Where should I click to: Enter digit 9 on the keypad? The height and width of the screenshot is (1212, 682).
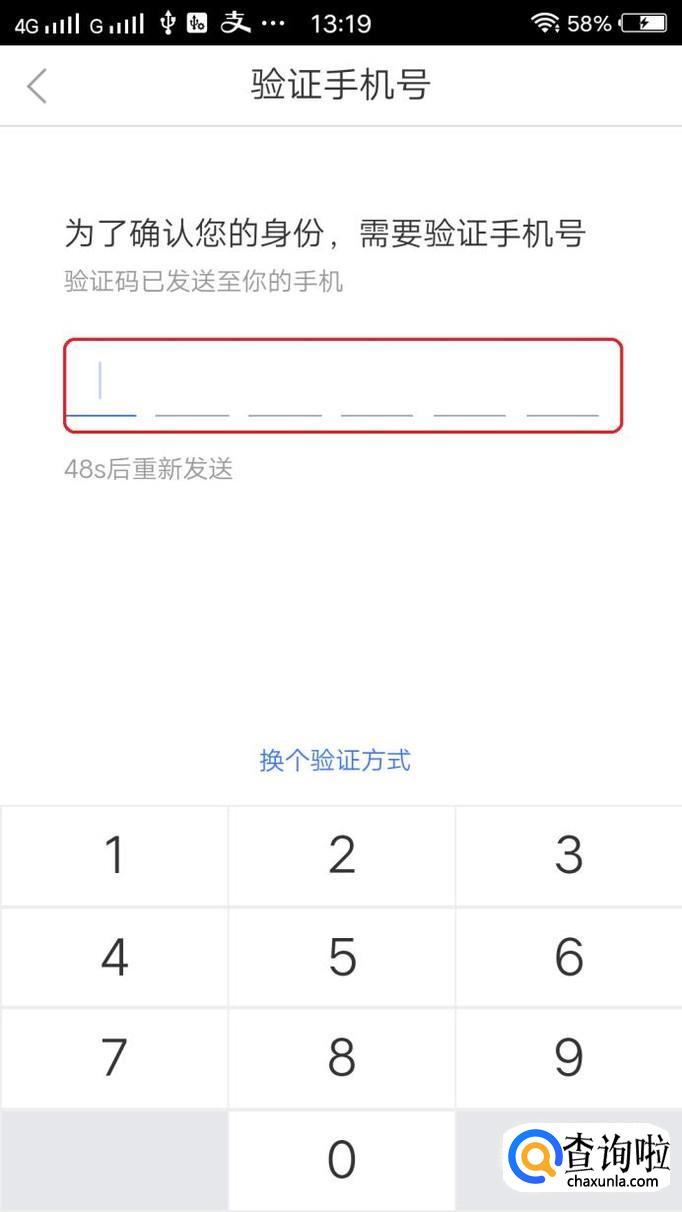click(569, 1058)
